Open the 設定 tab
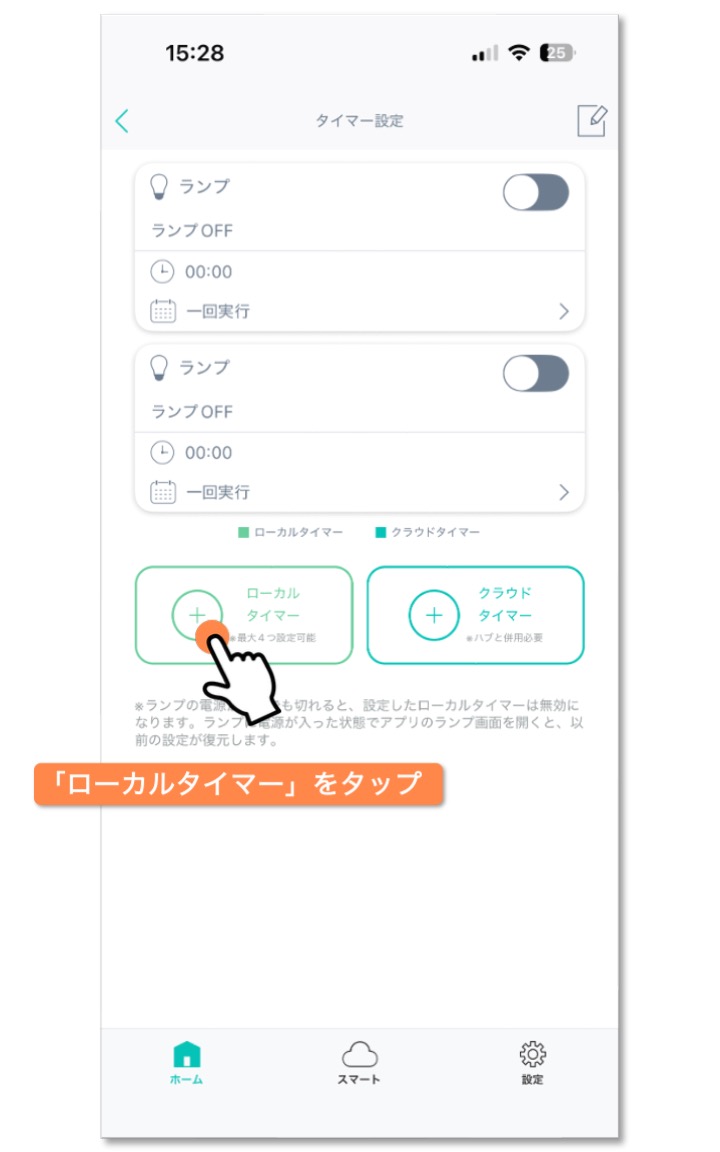 point(533,1062)
